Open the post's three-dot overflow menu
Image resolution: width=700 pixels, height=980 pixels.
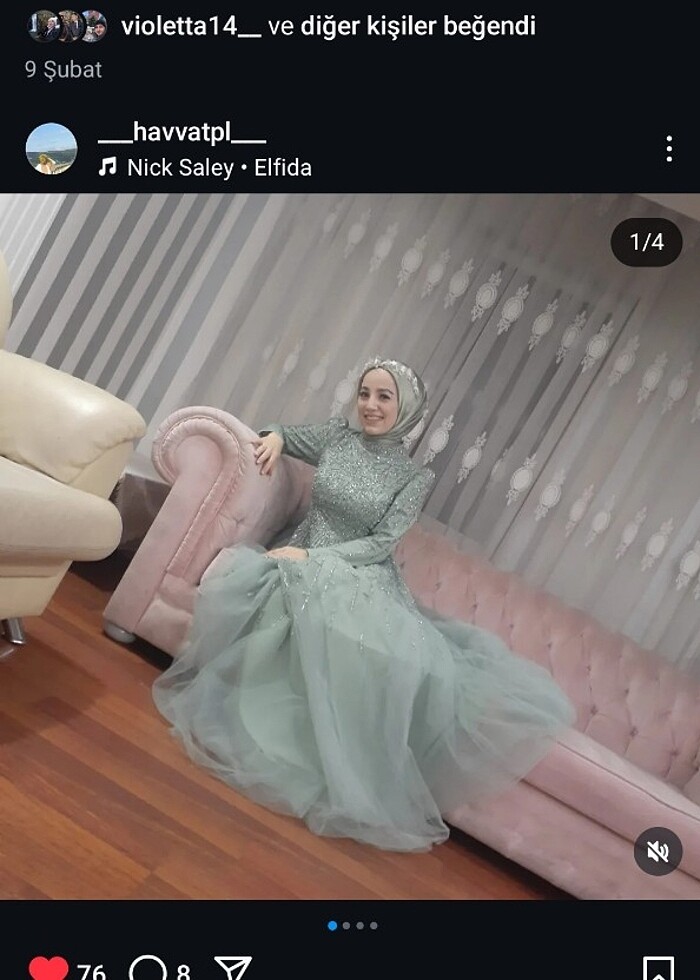pyautogui.click(x=668, y=149)
